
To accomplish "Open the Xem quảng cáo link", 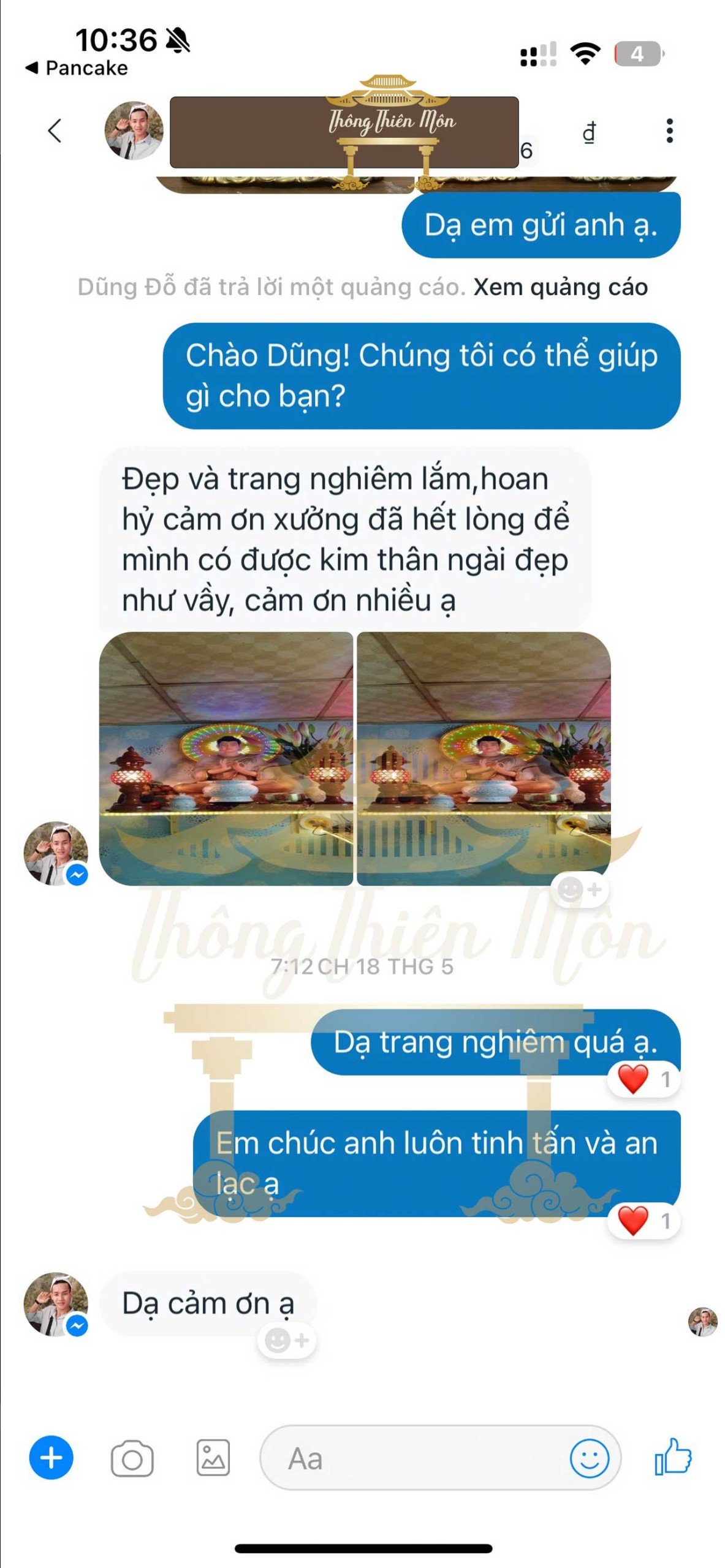I will [x=560, y=287].
